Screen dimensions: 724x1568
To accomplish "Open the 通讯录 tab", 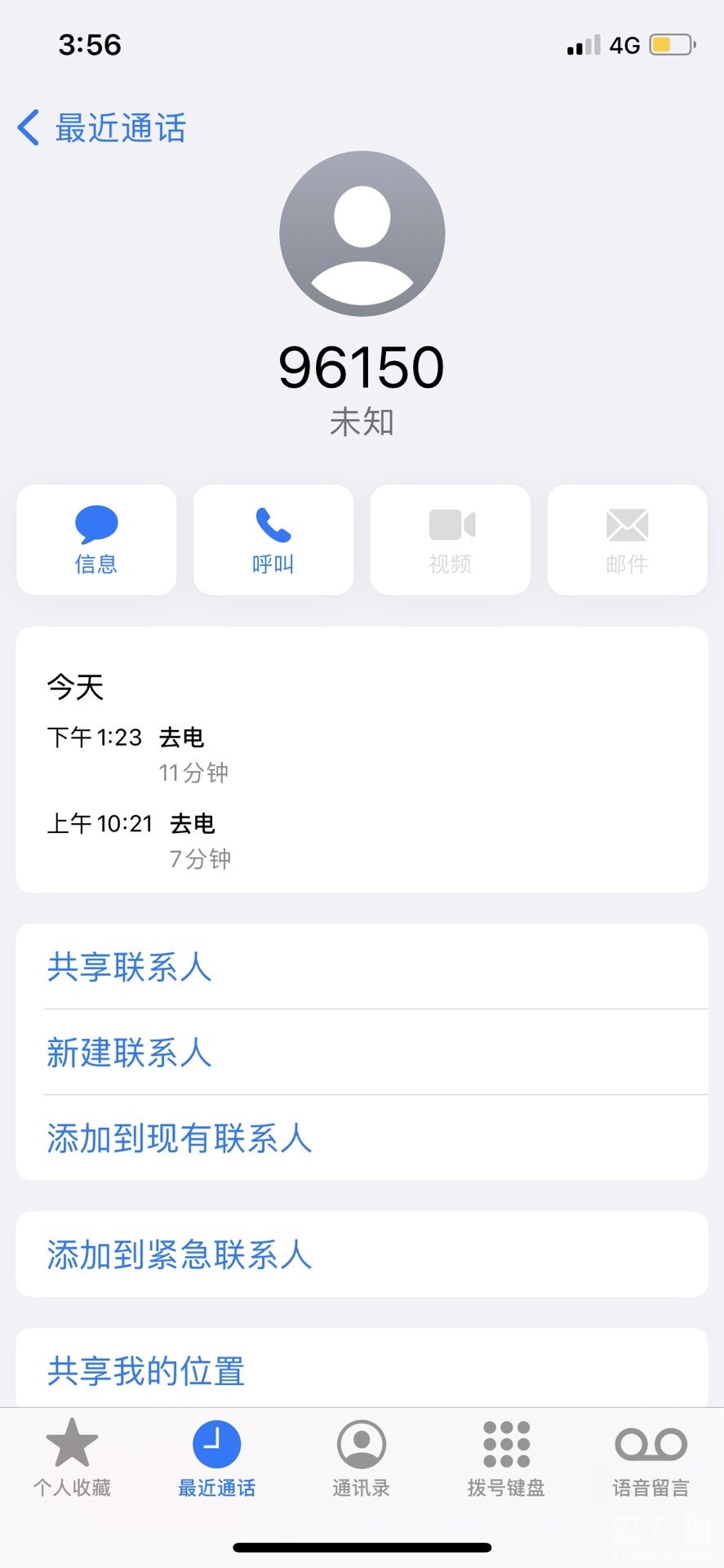I will tap(361, 1459).
